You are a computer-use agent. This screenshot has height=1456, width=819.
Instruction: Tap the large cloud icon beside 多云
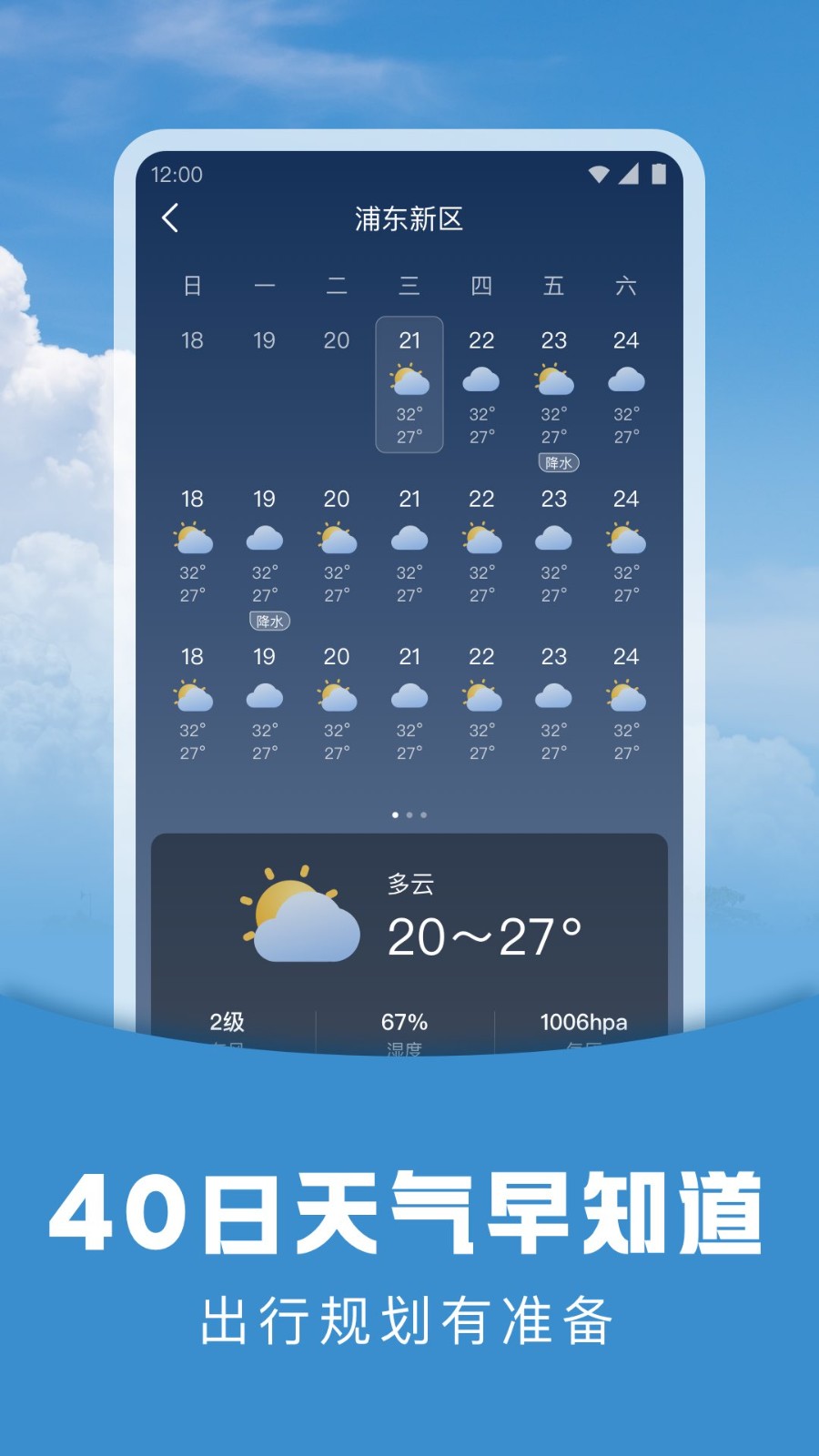tap(300, 910)
